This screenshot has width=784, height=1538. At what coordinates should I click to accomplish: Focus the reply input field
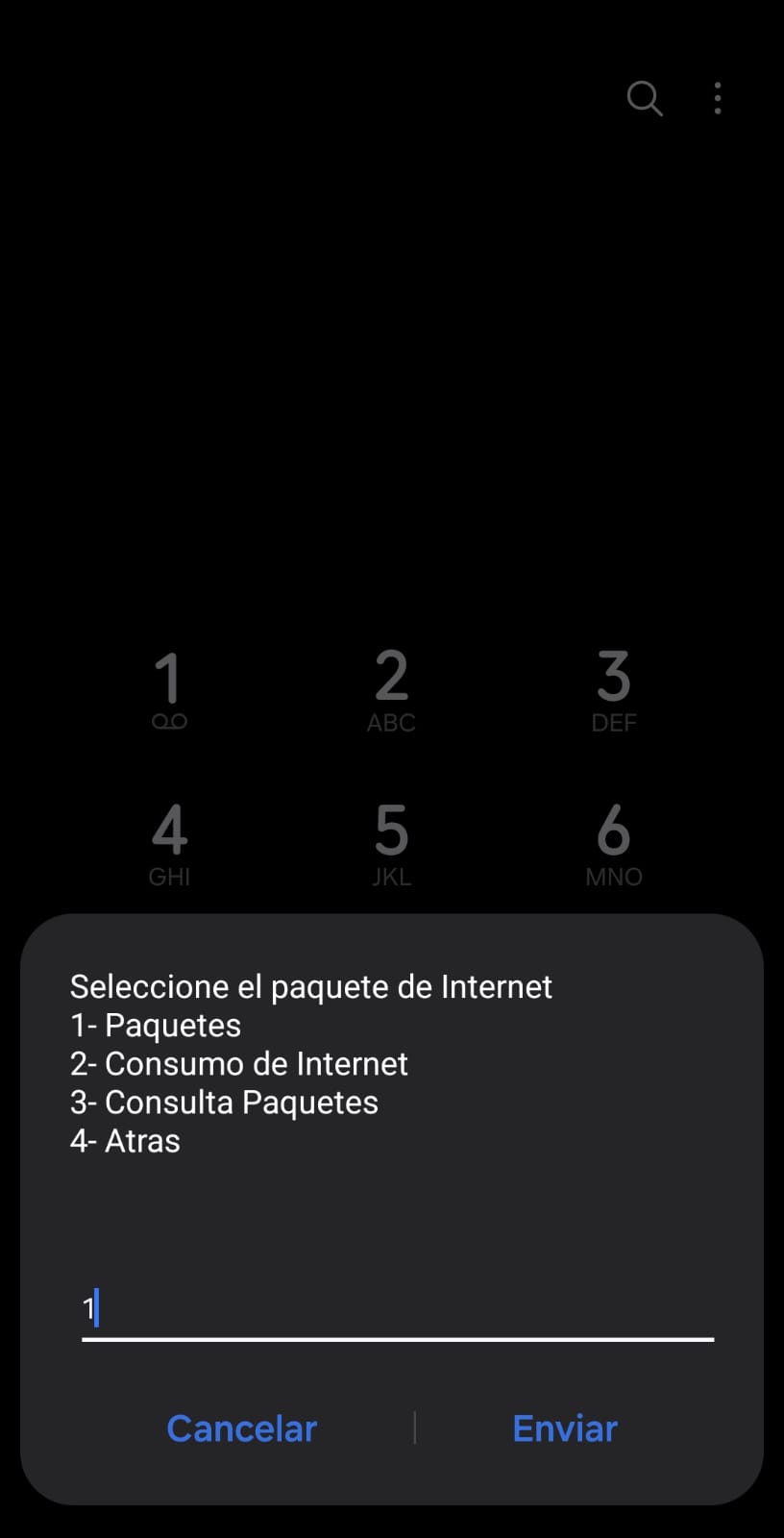397,1309
